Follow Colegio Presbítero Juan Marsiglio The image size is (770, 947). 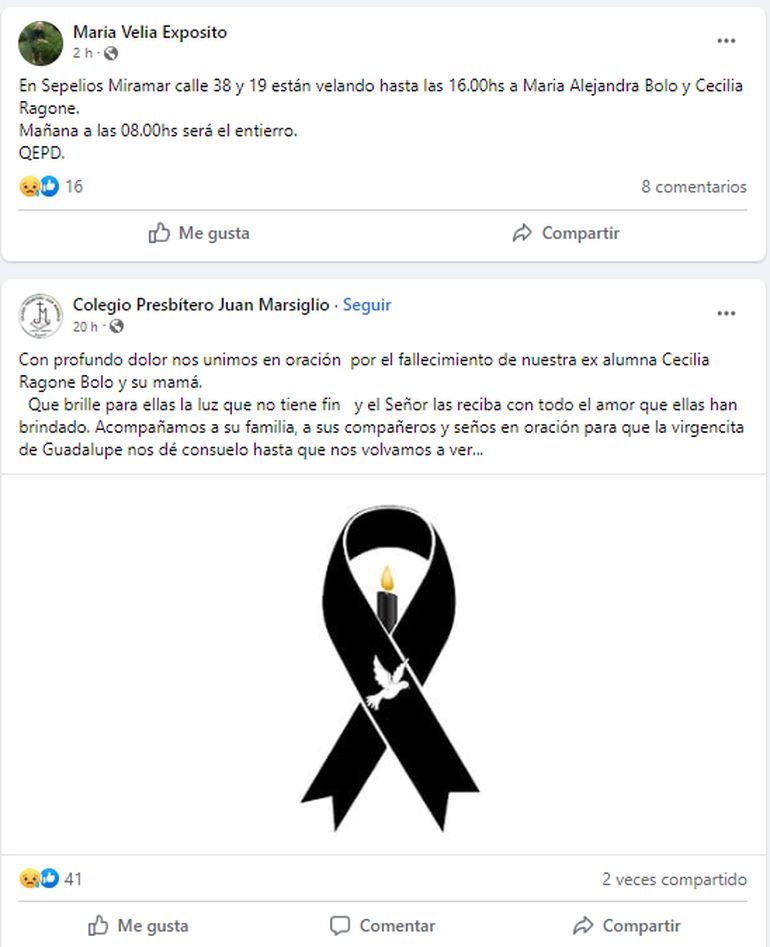(367, 305)
